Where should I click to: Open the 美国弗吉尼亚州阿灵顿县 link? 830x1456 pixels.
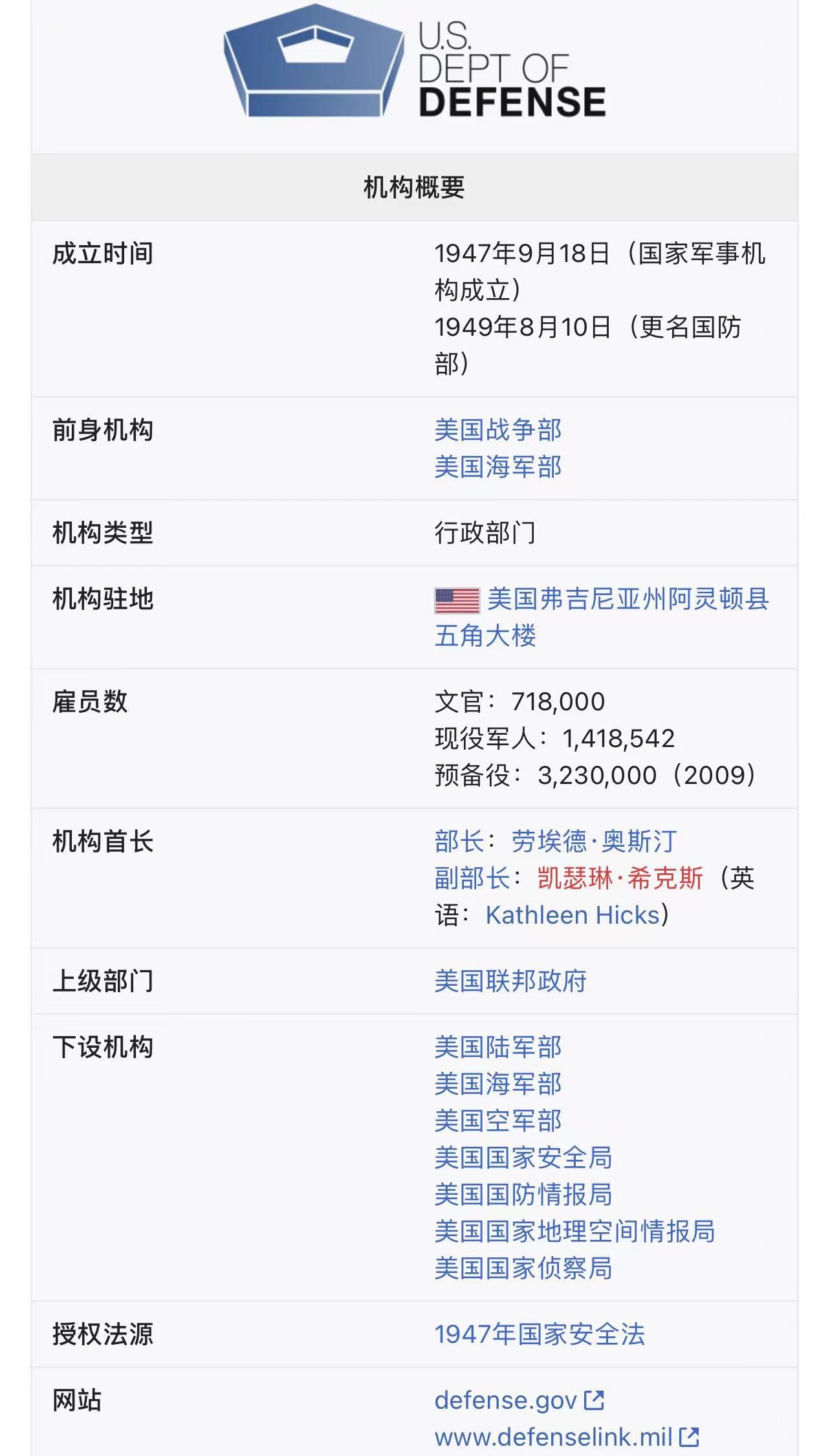pyautogui.click(x=628, y=599)
